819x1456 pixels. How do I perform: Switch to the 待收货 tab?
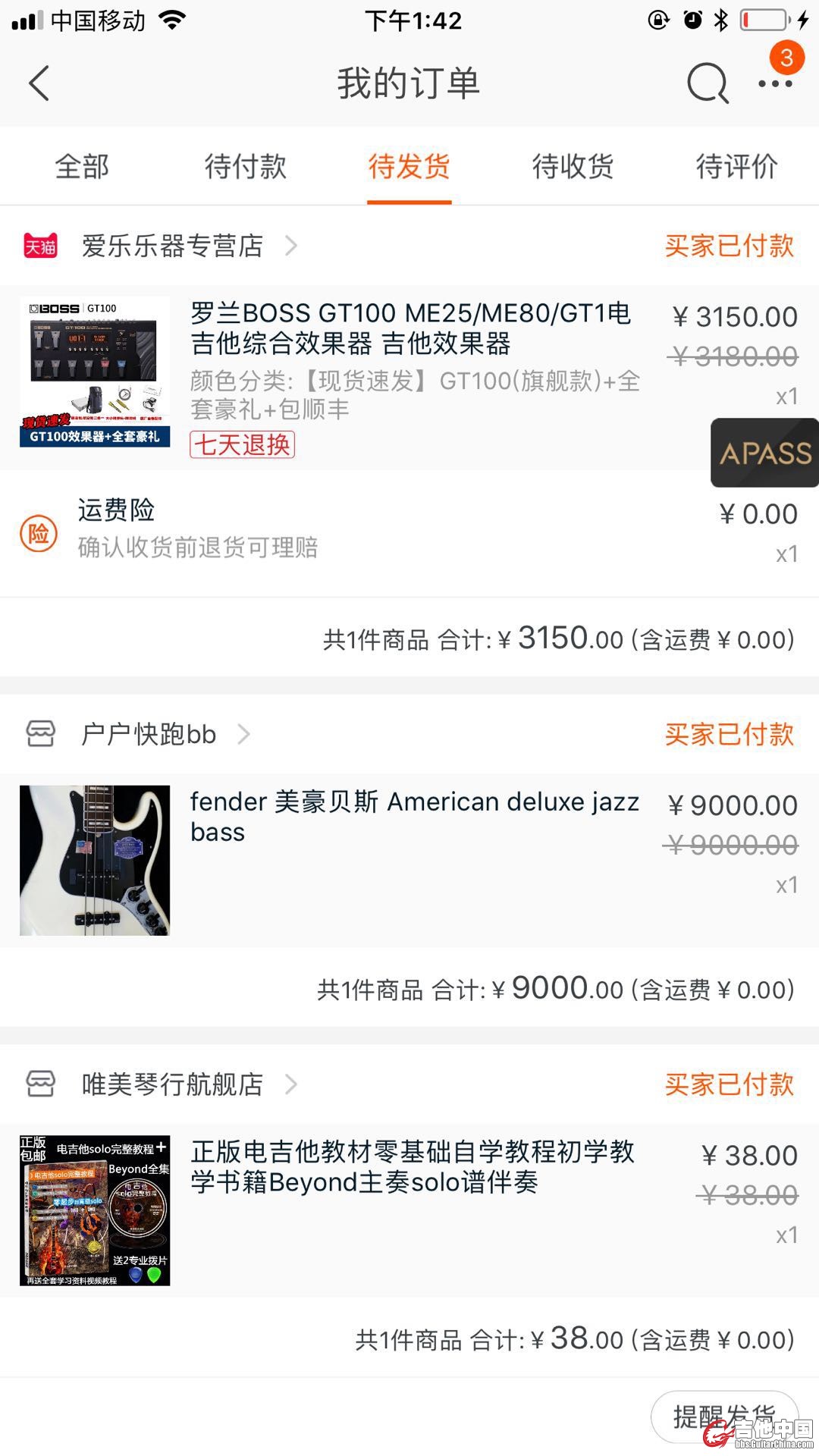(x=573, y=166)
